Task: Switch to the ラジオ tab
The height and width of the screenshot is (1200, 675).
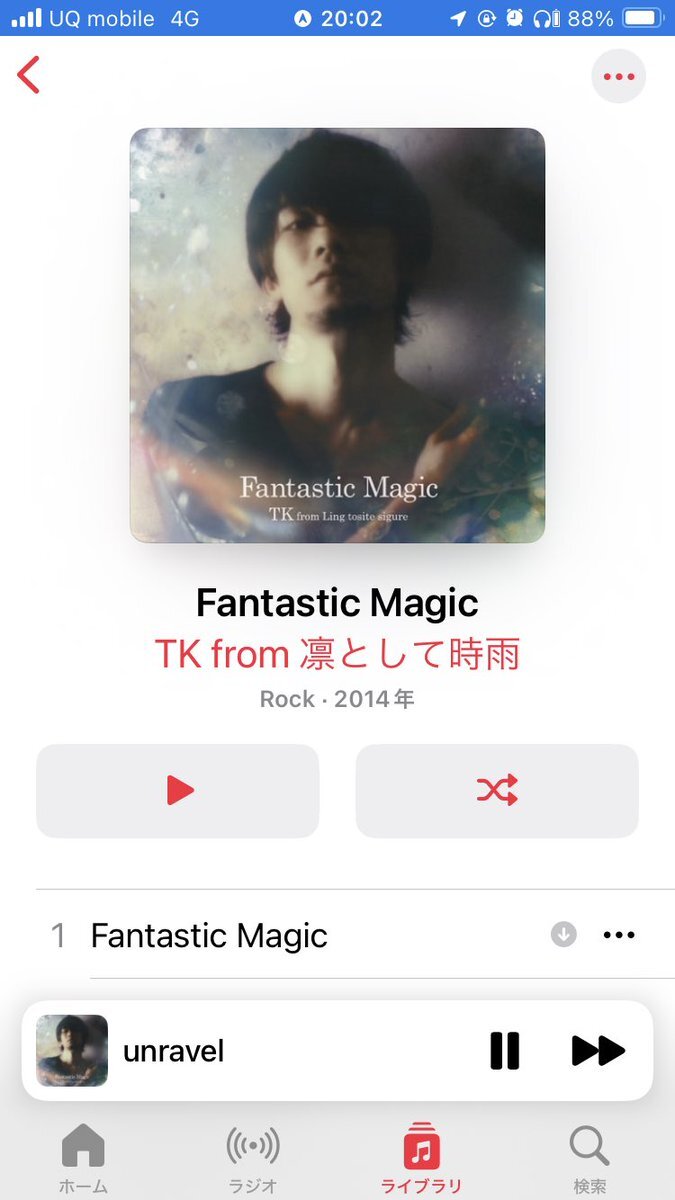Action: coord(252,1158)
